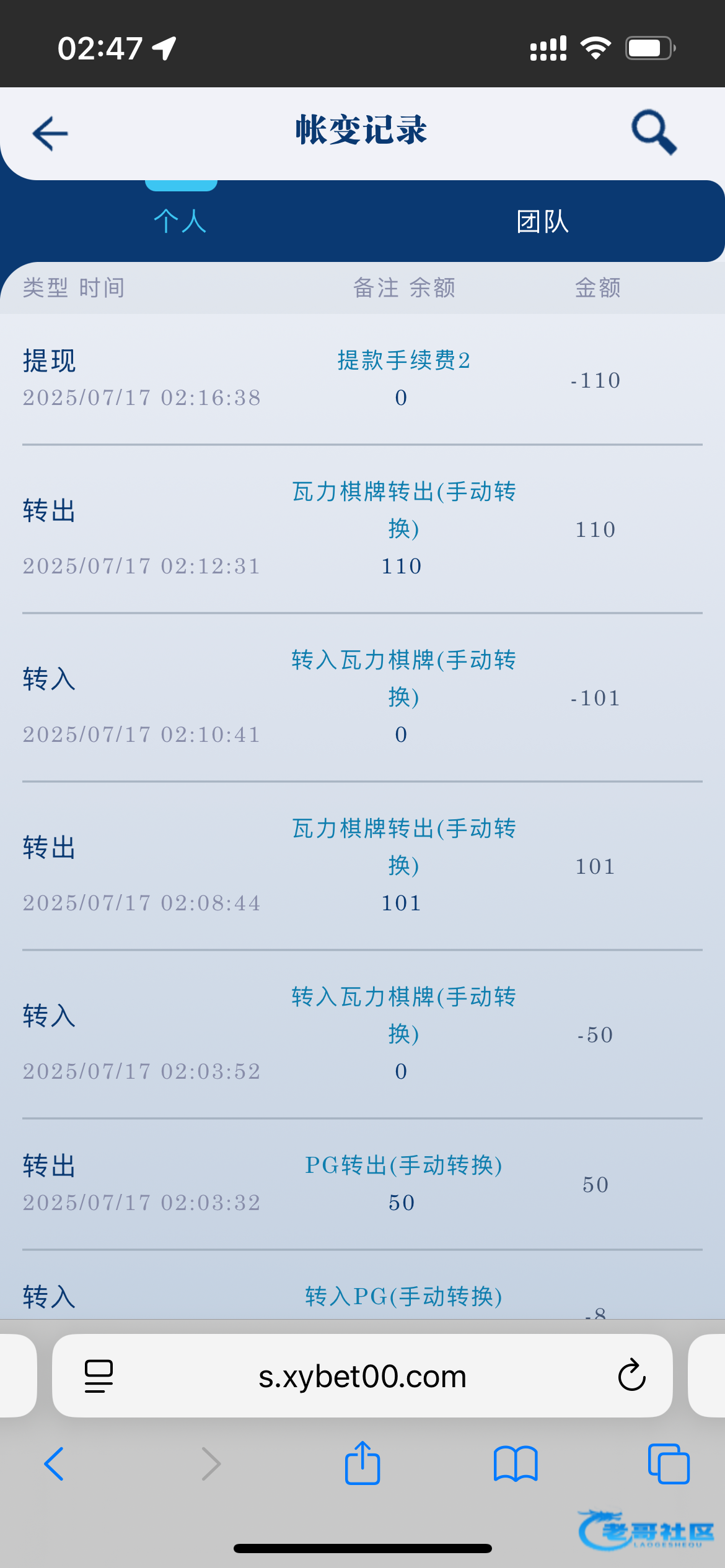Screen dimensions: 725x1568
Task: Navigate back in Safari toolbar
Action: (x=55, y=1464)
